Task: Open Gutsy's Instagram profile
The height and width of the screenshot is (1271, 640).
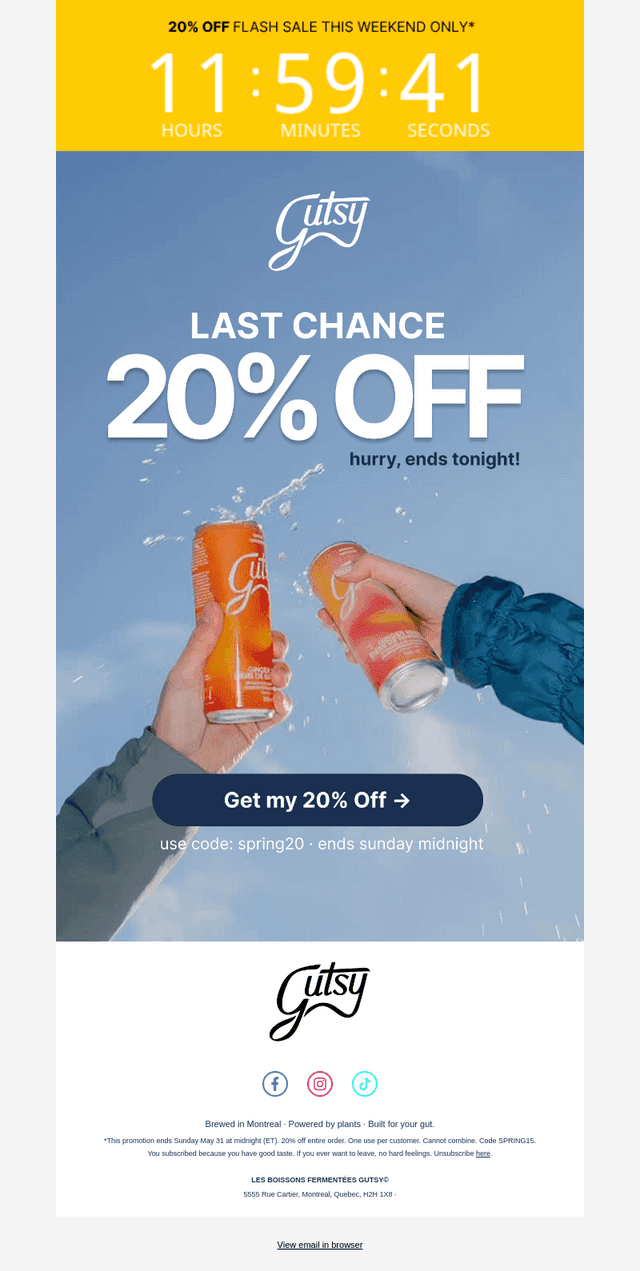Action: click(320, 1083)
